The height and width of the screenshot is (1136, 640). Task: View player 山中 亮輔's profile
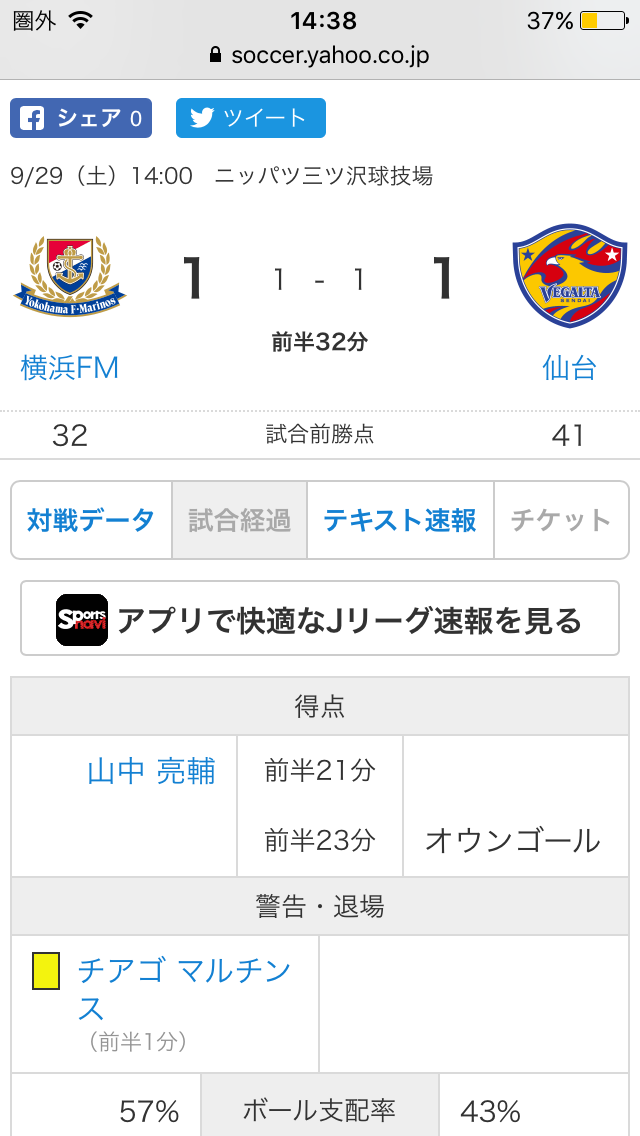click(x=151, y=772)
